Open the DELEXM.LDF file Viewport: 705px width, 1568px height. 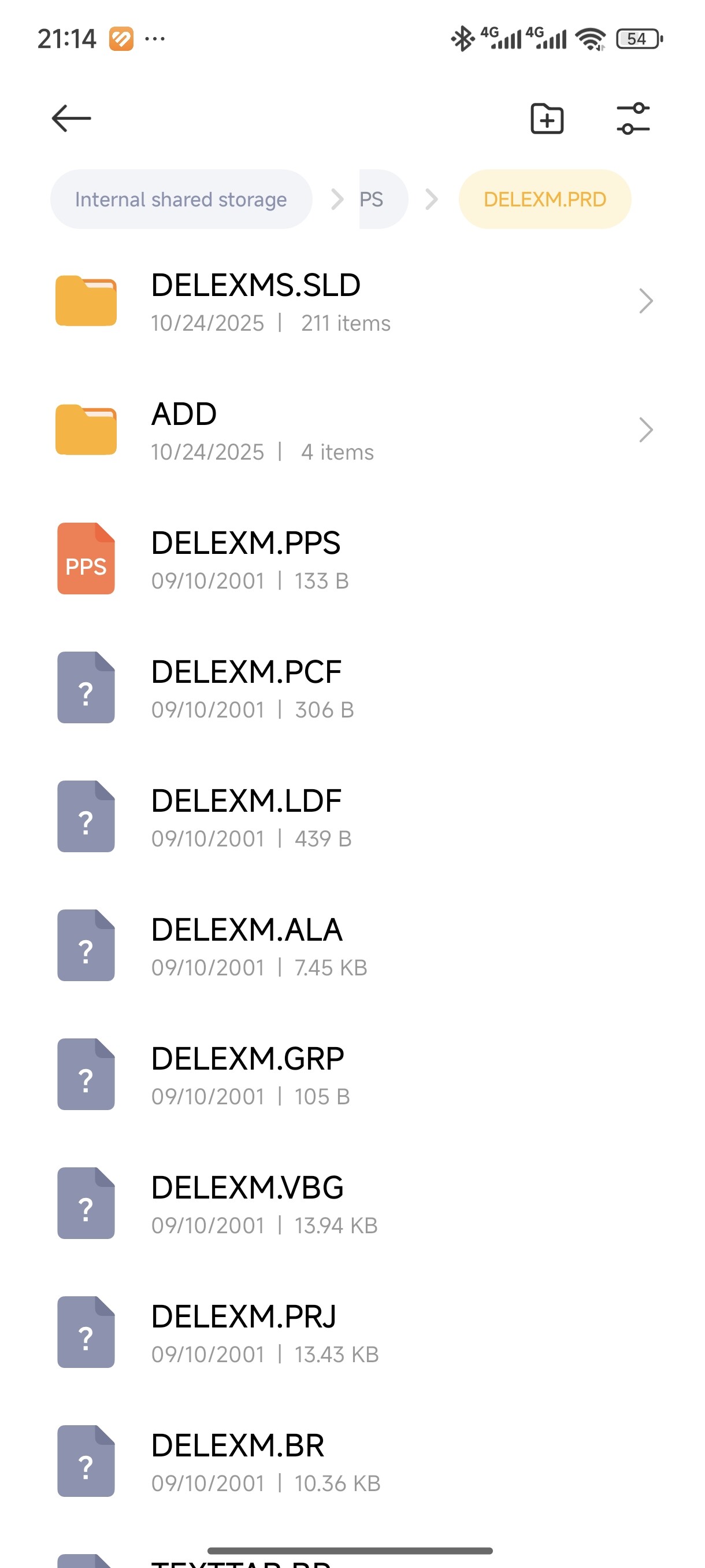tap(352, 817)
